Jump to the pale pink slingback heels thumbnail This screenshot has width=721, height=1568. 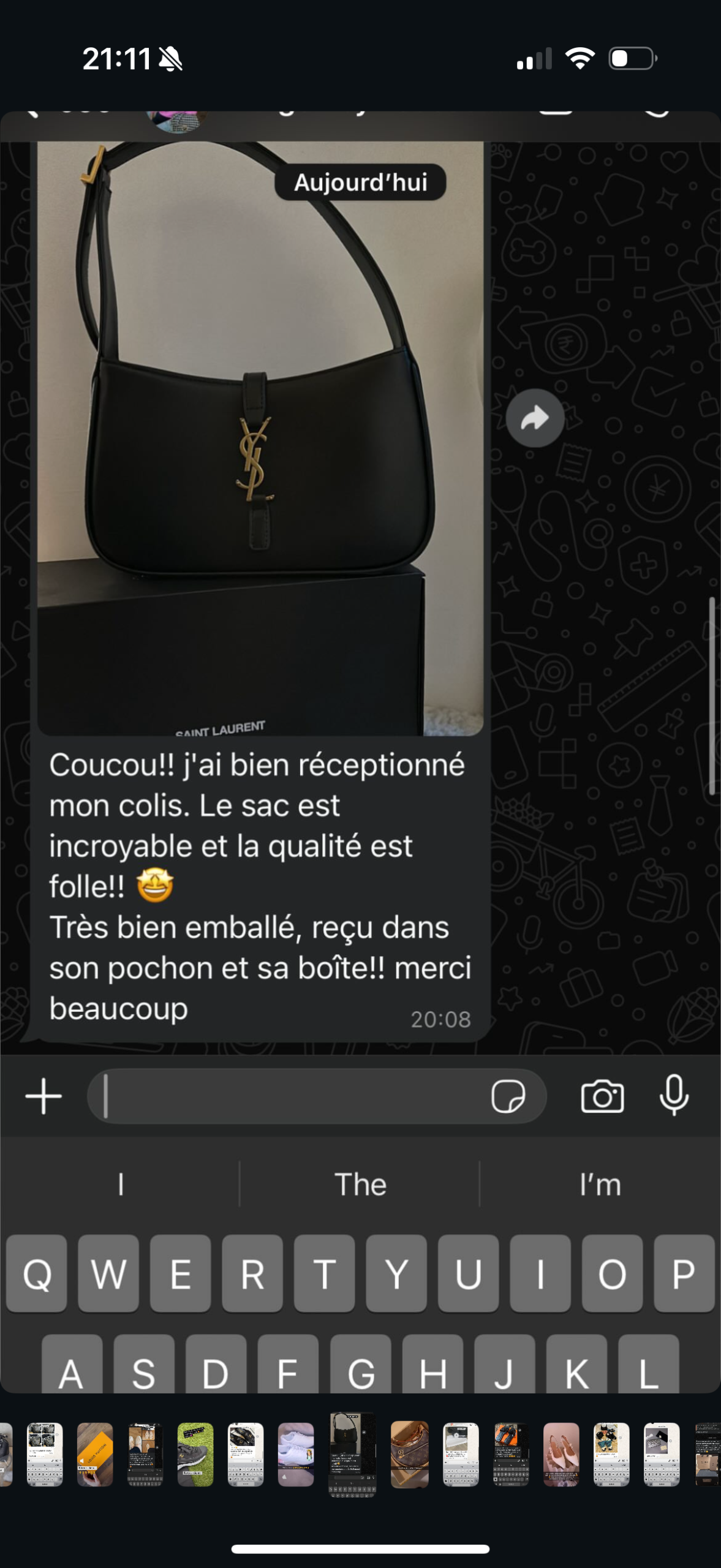pos(561,1453)
